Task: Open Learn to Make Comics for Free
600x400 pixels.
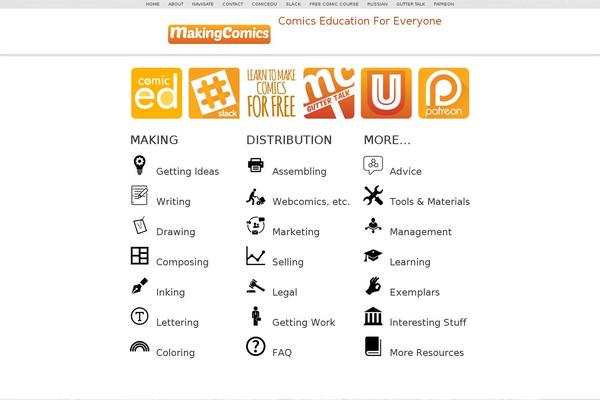Action: coord(271,93)
